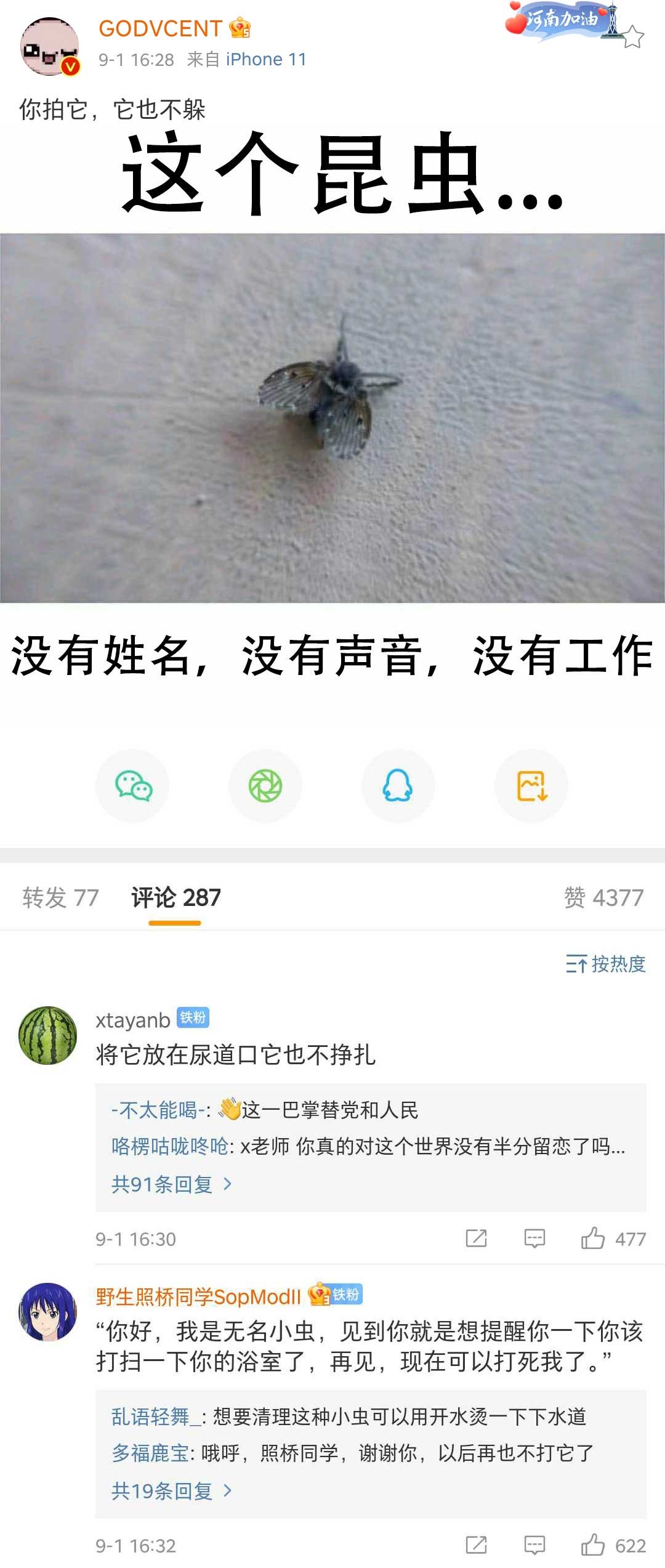Screen dimensions: 665x1568
Task: Open xtayanb's watermelon avatar
Action: (48, 1035)
